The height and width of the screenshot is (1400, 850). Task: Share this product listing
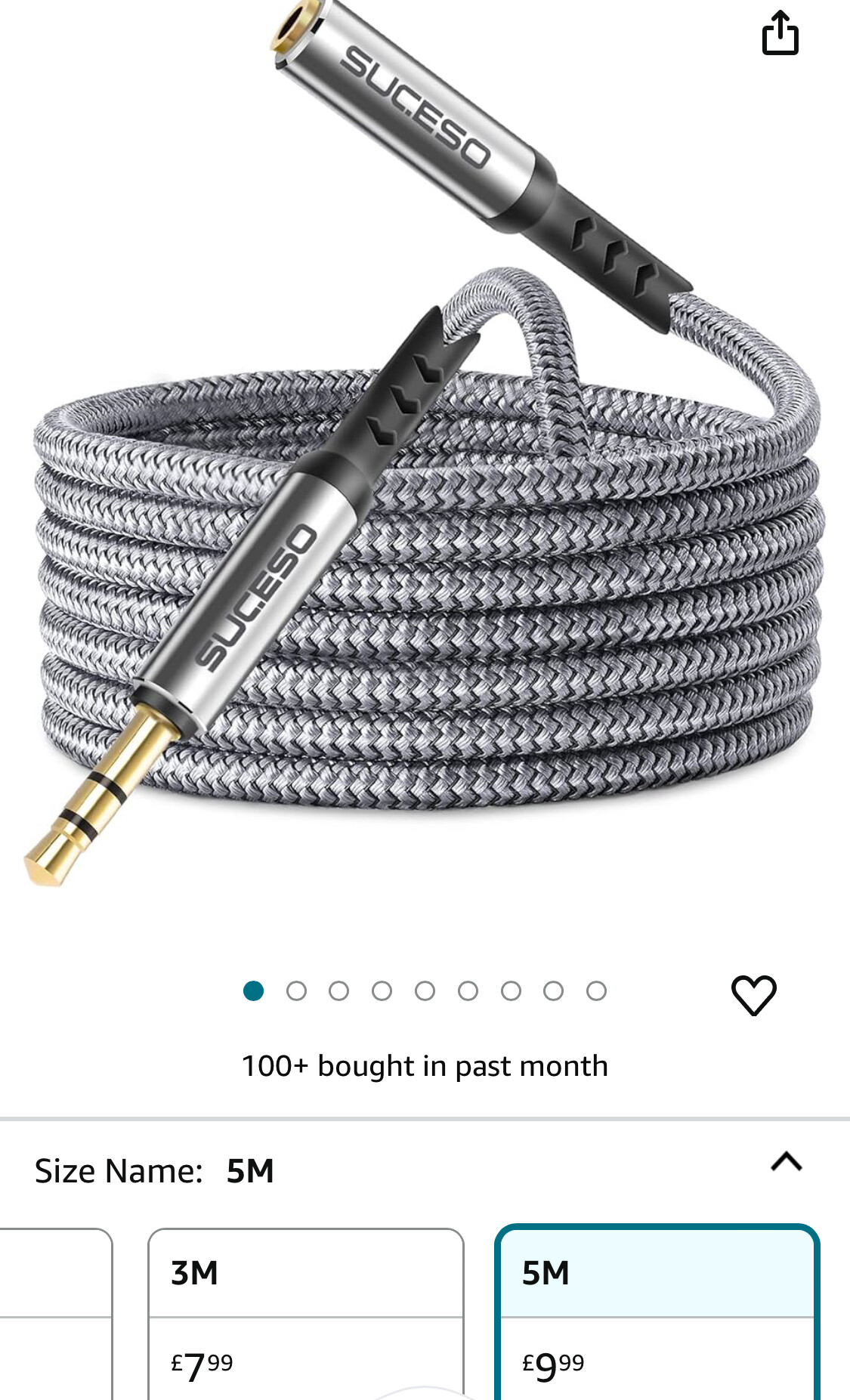[780, 32]
